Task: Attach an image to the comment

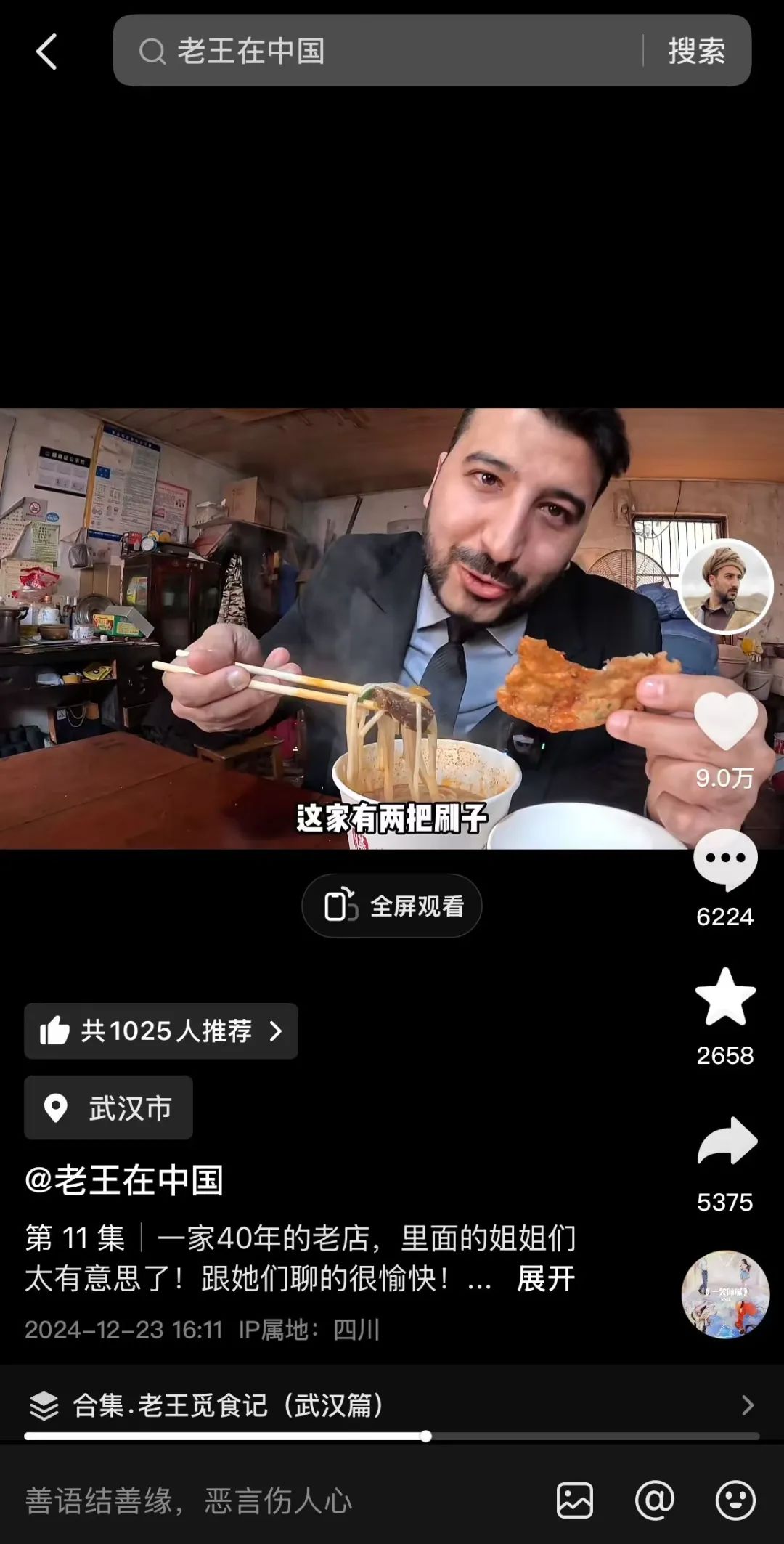Action: (575, 1500)
